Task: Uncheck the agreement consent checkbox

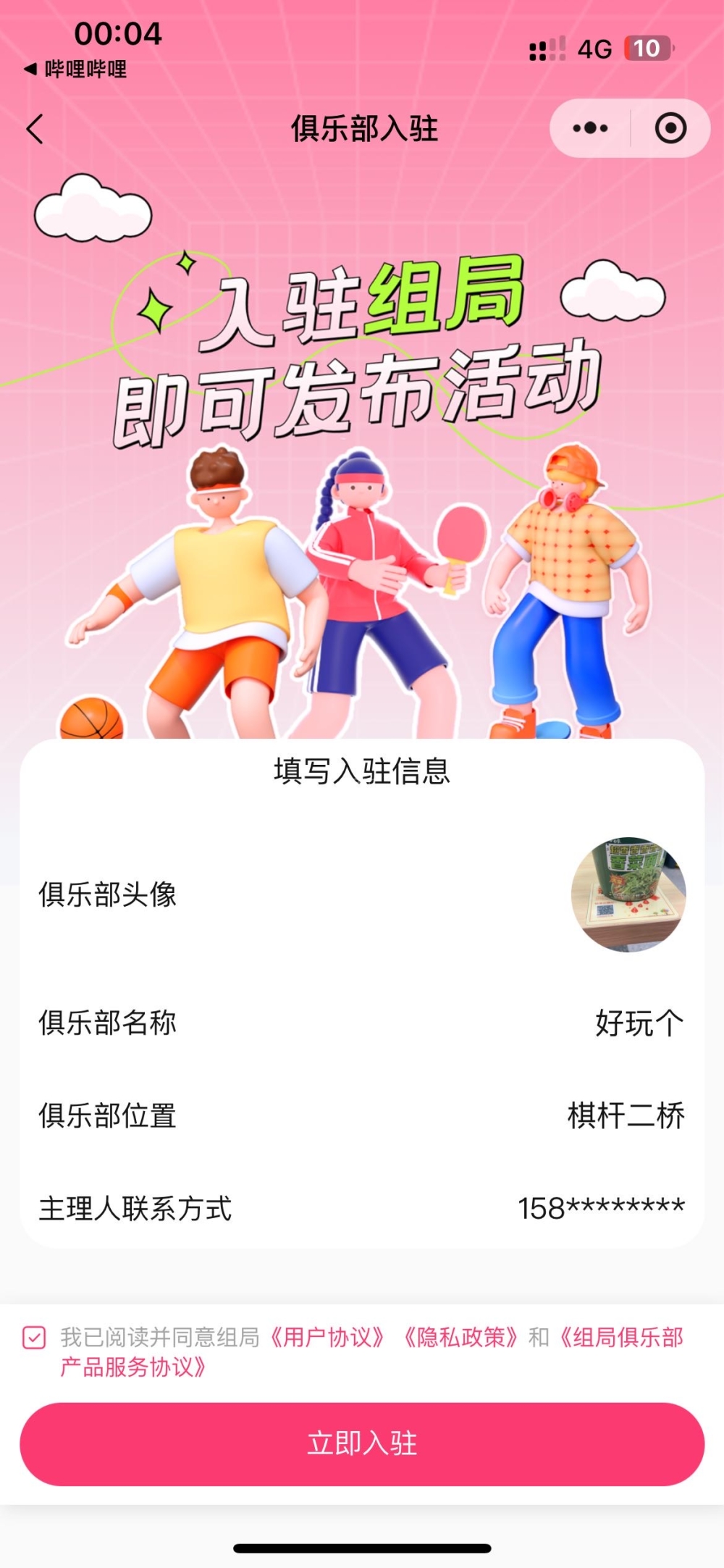Action: 34,1337
